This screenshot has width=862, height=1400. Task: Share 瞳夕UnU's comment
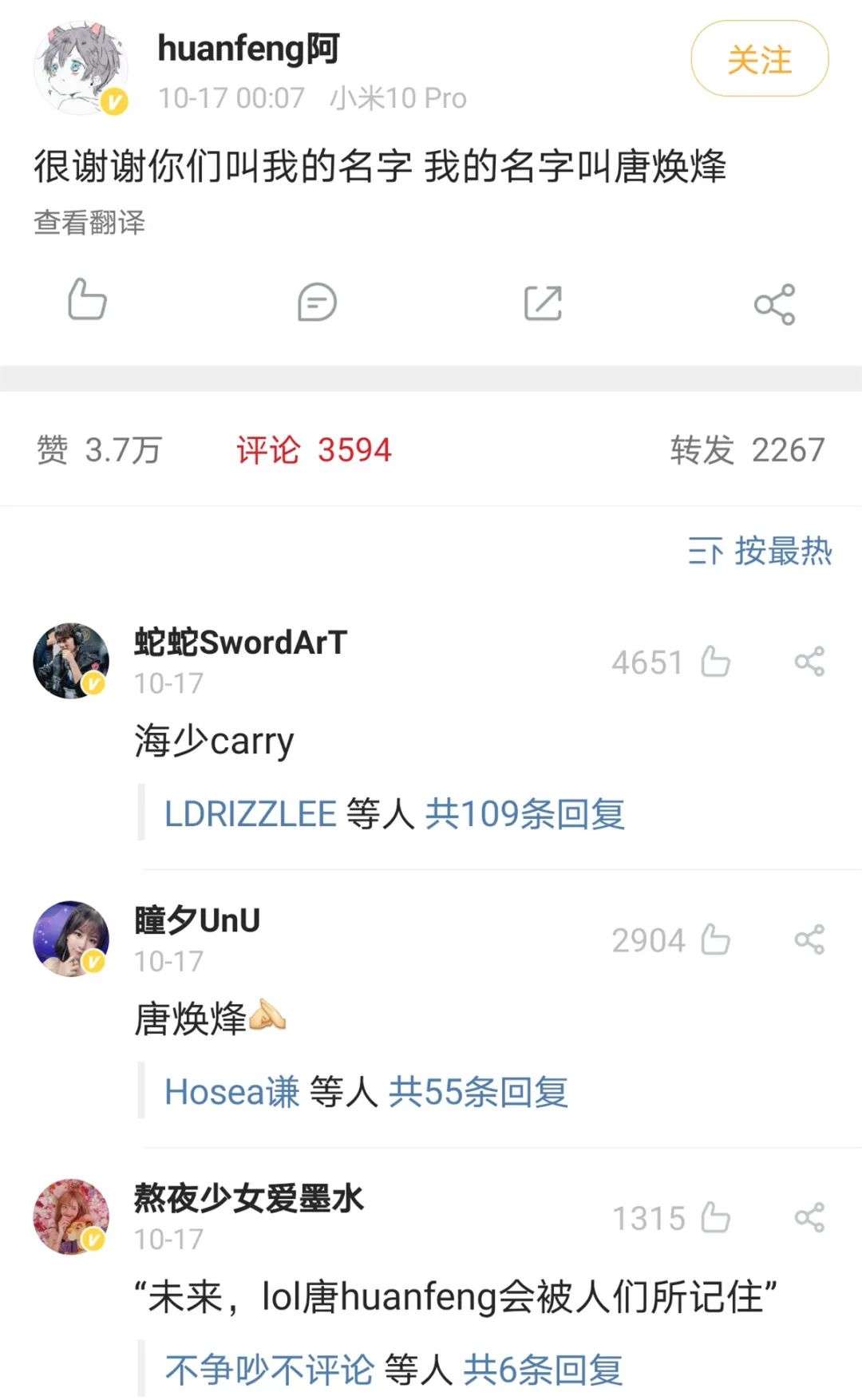click(809, 940)
